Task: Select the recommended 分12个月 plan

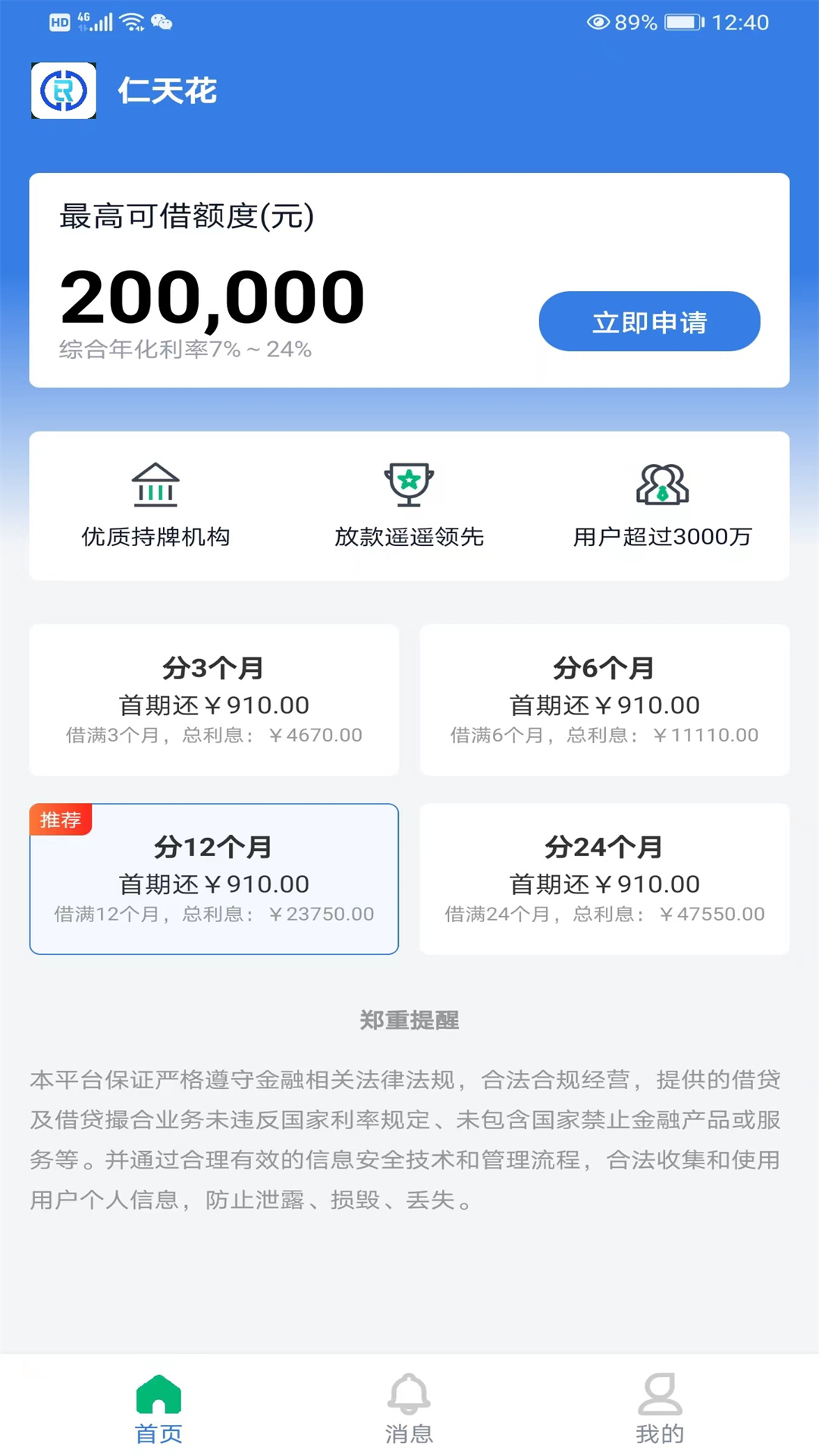Action: [214, 878]
